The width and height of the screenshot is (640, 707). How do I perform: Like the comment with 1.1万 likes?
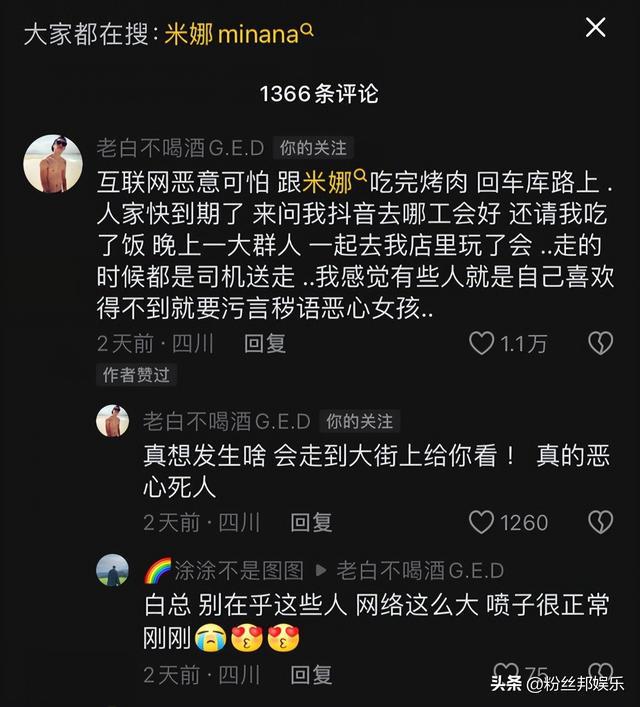tap(483, 343)
